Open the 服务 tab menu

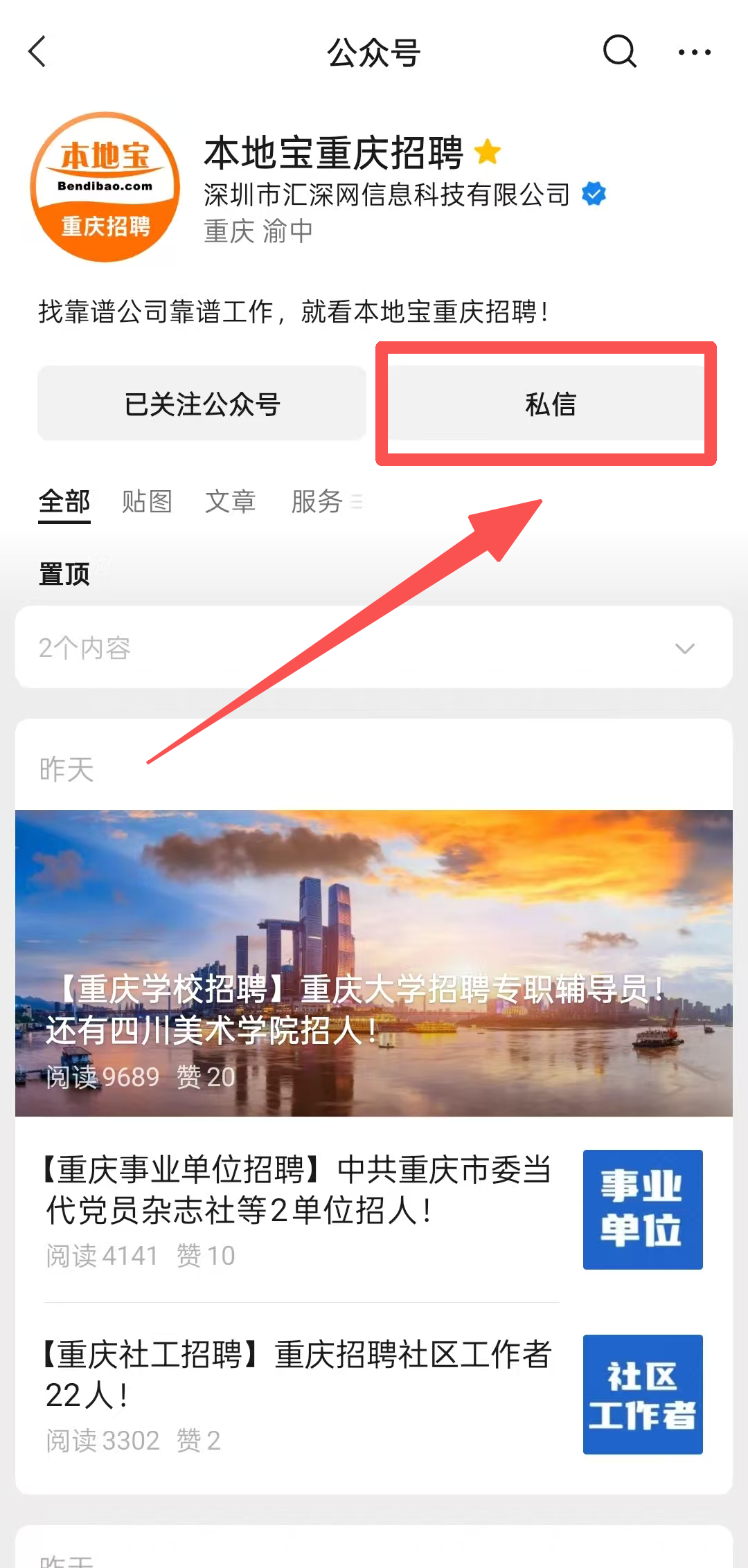click(x=326, y=501)
